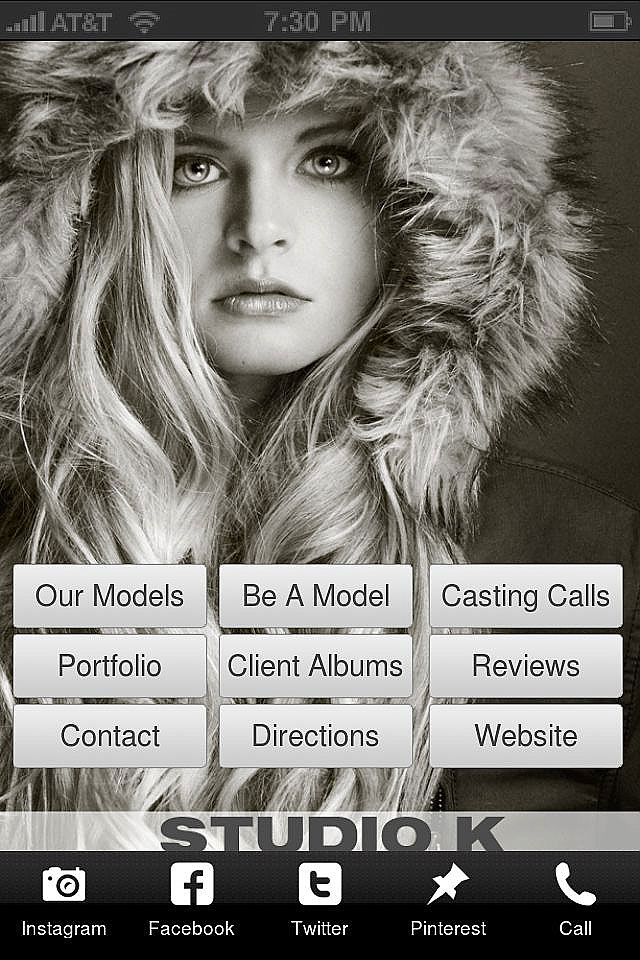Viewport: 640px width, 960px height.
Task: Switch to the Facebook tab
Action: (x=192, y=902)
